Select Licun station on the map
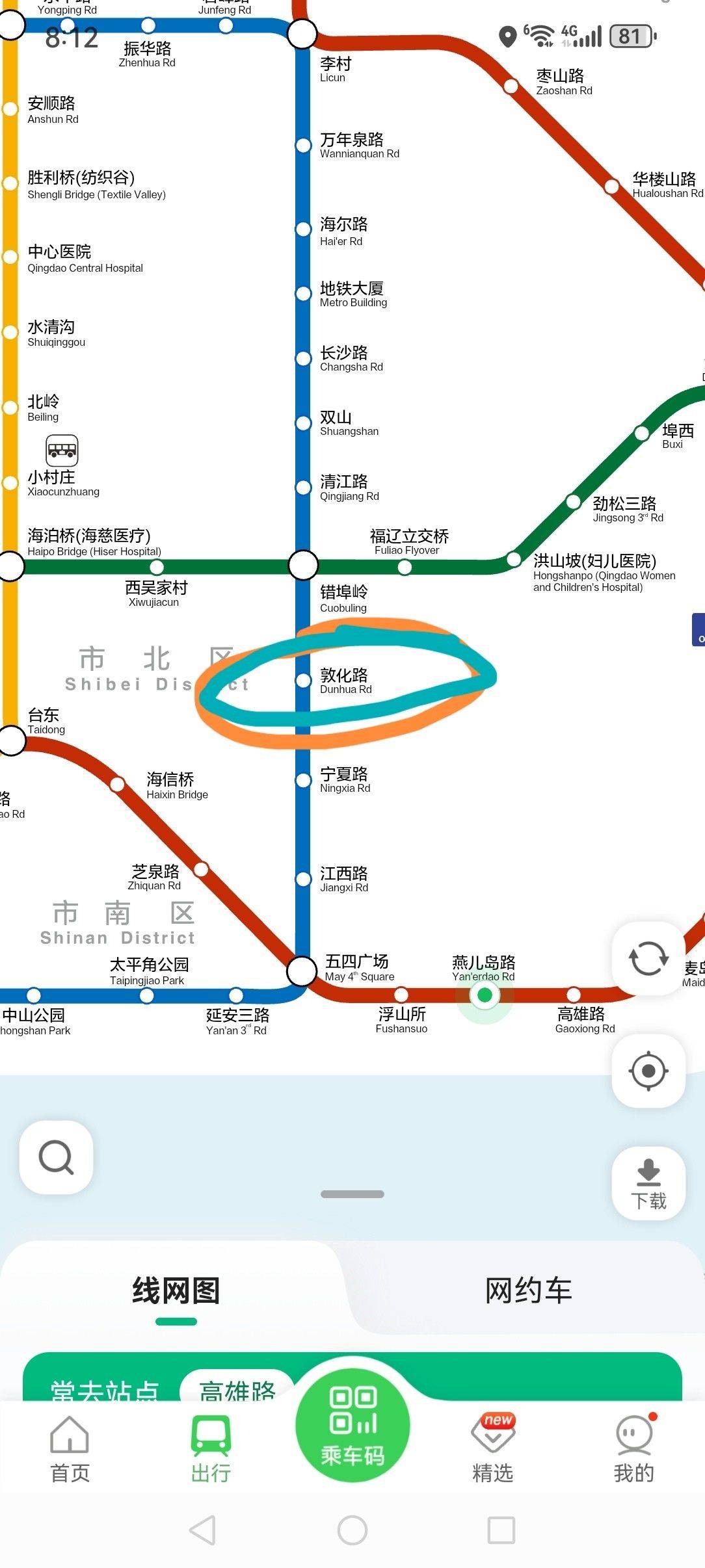 302,34
